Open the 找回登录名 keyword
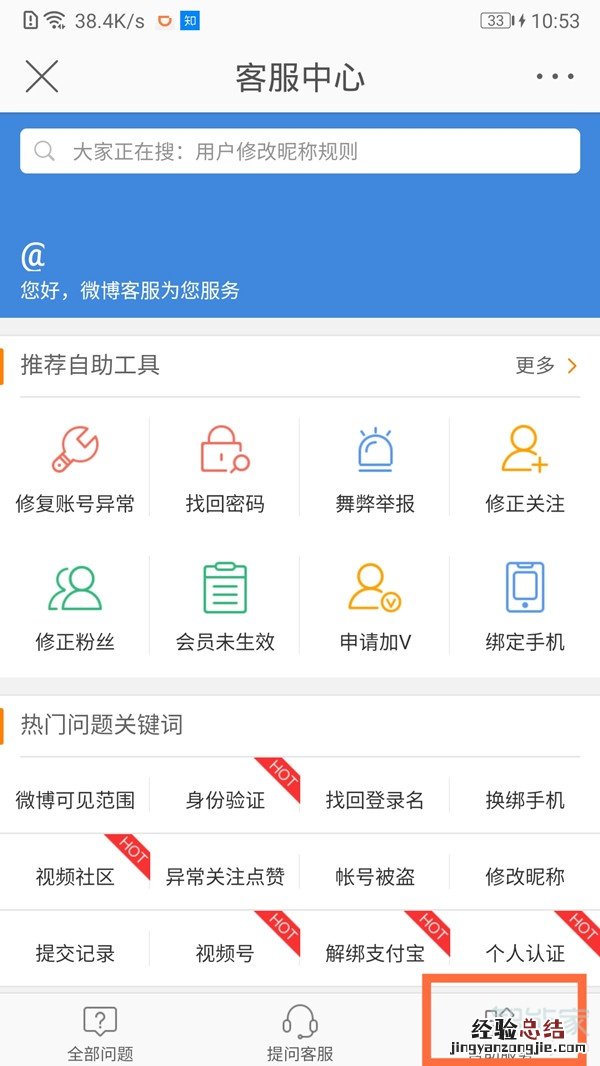This screenshot has height=1066, width=600. point(375,800)
